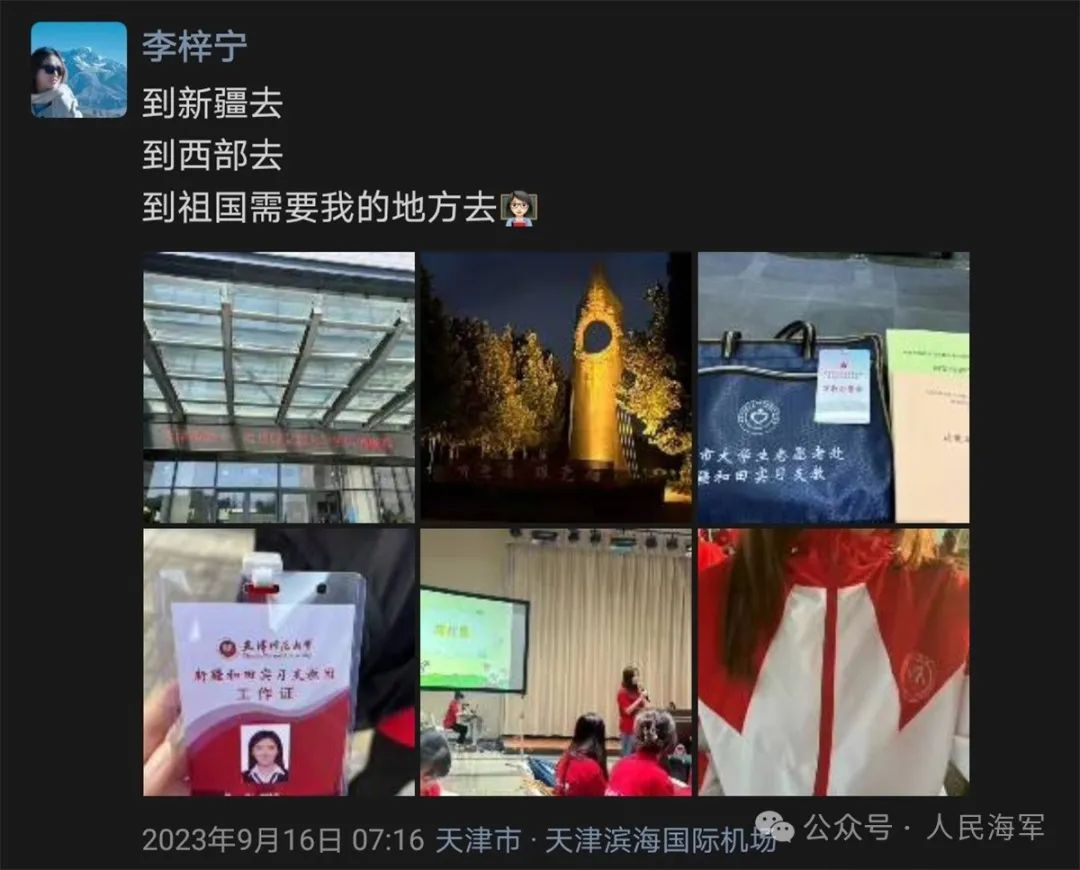The width and height of the screenshot is (1080, 870).
Task: Open the blue tote bag photo
Action: pyautogui.click(x=833, y=387)
